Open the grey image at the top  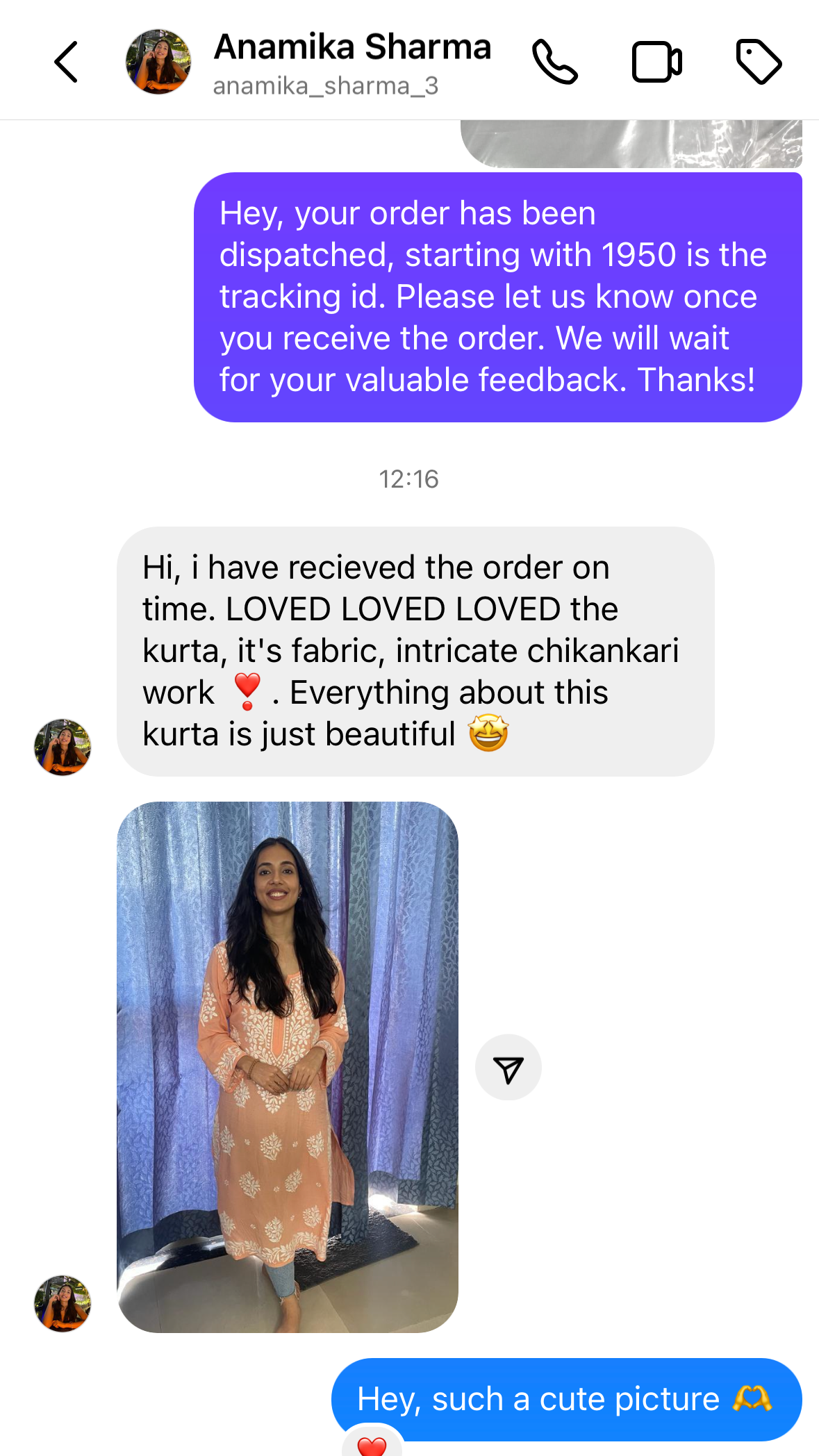[631, 144]
